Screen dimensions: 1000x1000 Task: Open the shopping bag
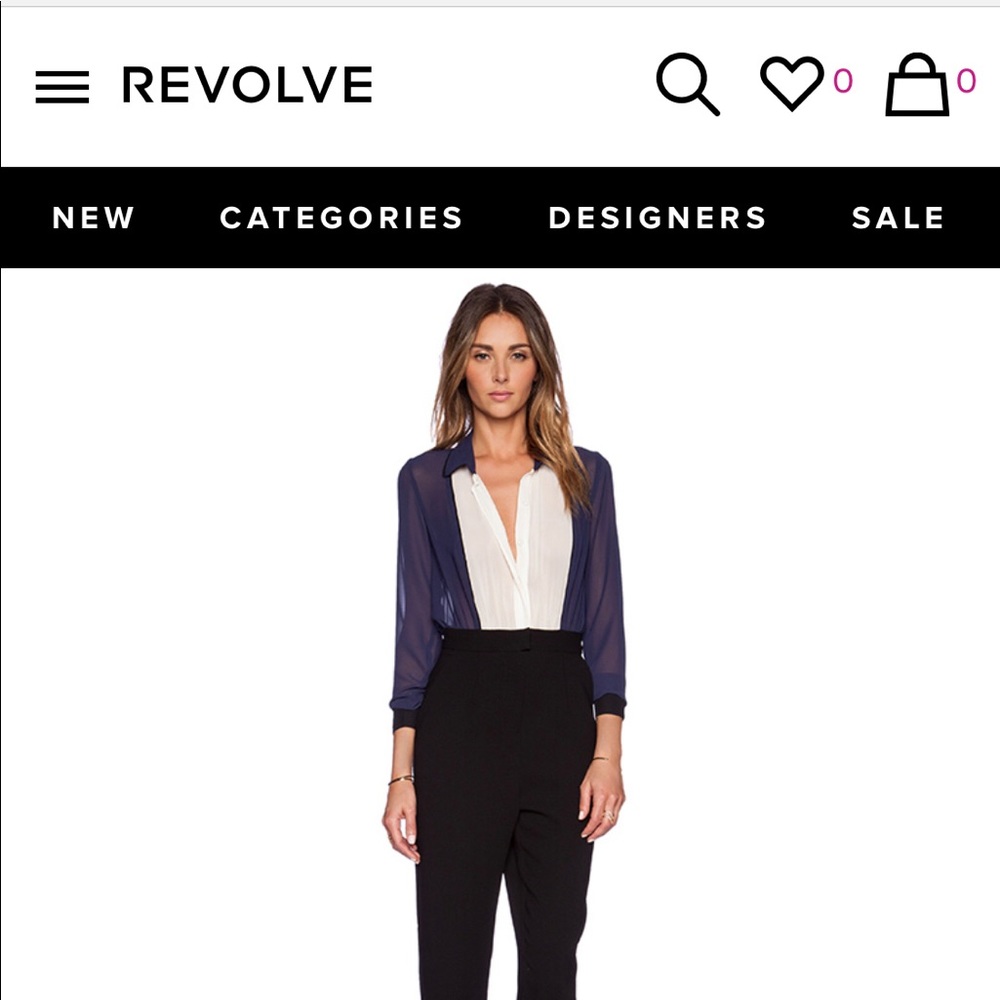click(x=917, y=86)
